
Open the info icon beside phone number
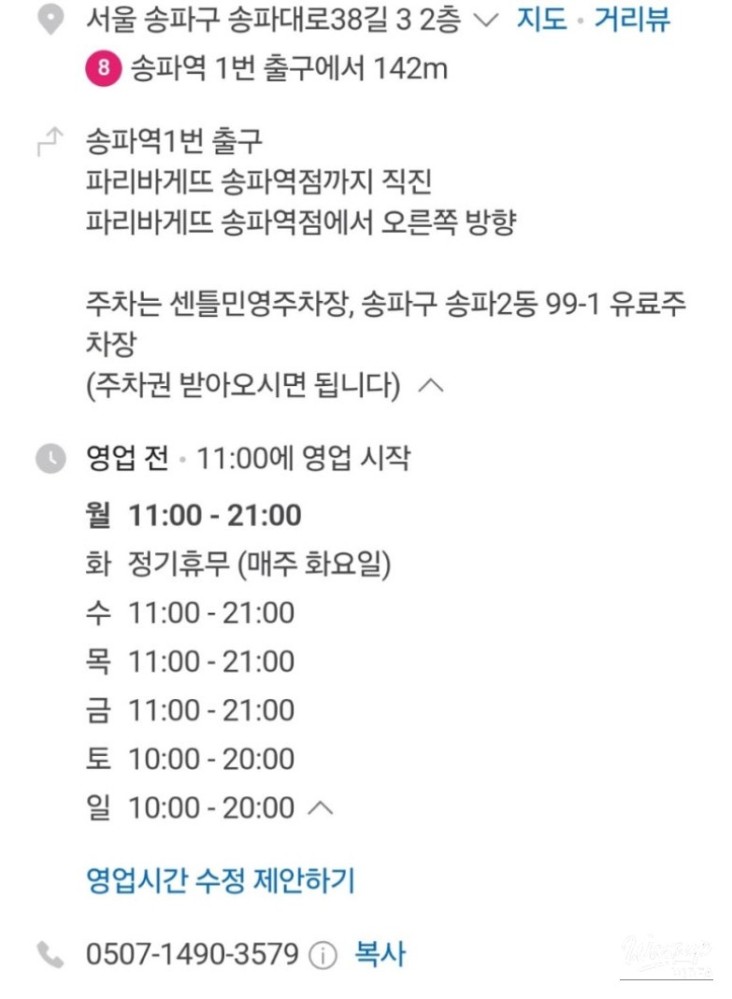point(323,956)
